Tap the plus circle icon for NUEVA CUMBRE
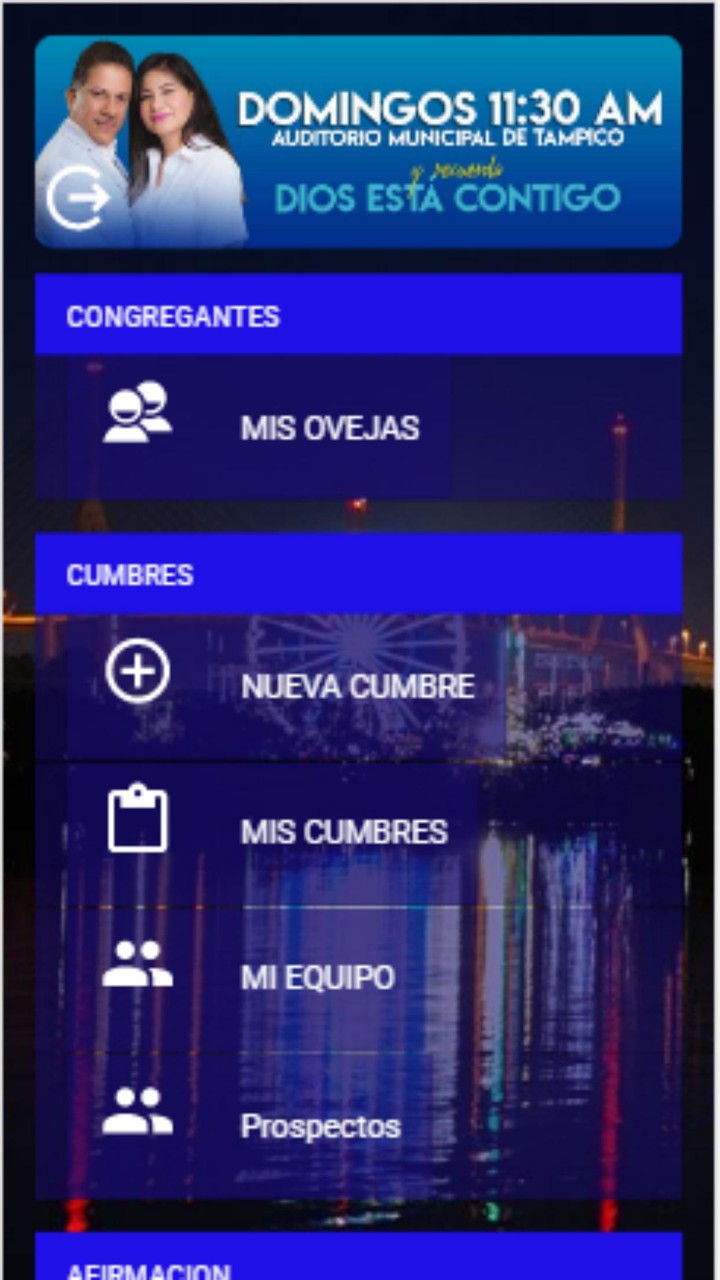The image size is (720, 1280). tap(140, 672)
